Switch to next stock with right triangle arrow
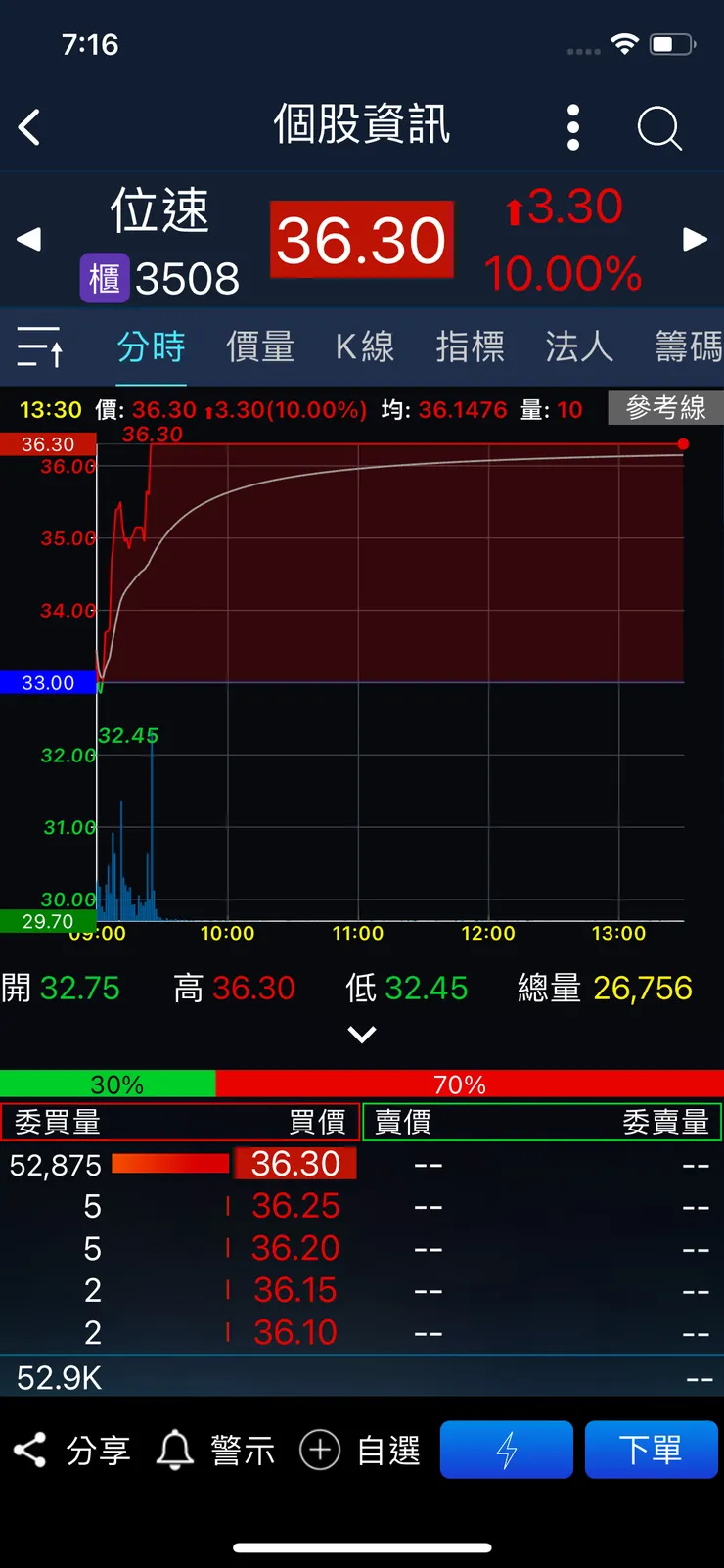The image size is (724, 1568). (697, 240)
